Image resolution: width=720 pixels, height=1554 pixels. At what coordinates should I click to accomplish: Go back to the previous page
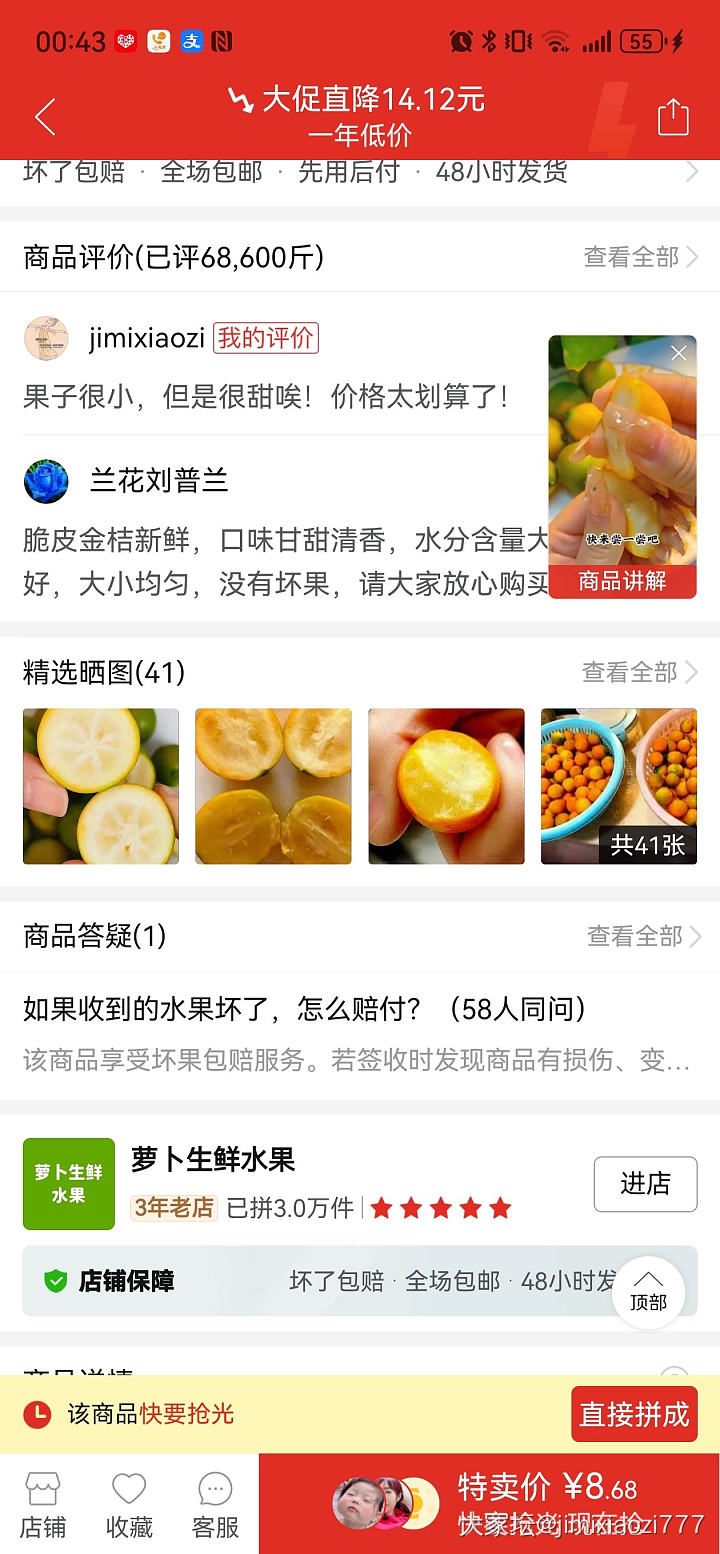45,117
